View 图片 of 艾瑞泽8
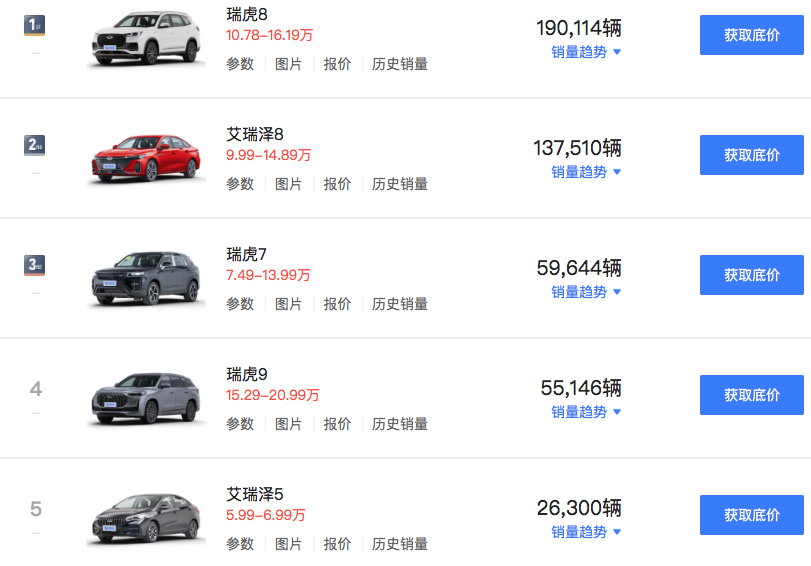 coord(288,184)
